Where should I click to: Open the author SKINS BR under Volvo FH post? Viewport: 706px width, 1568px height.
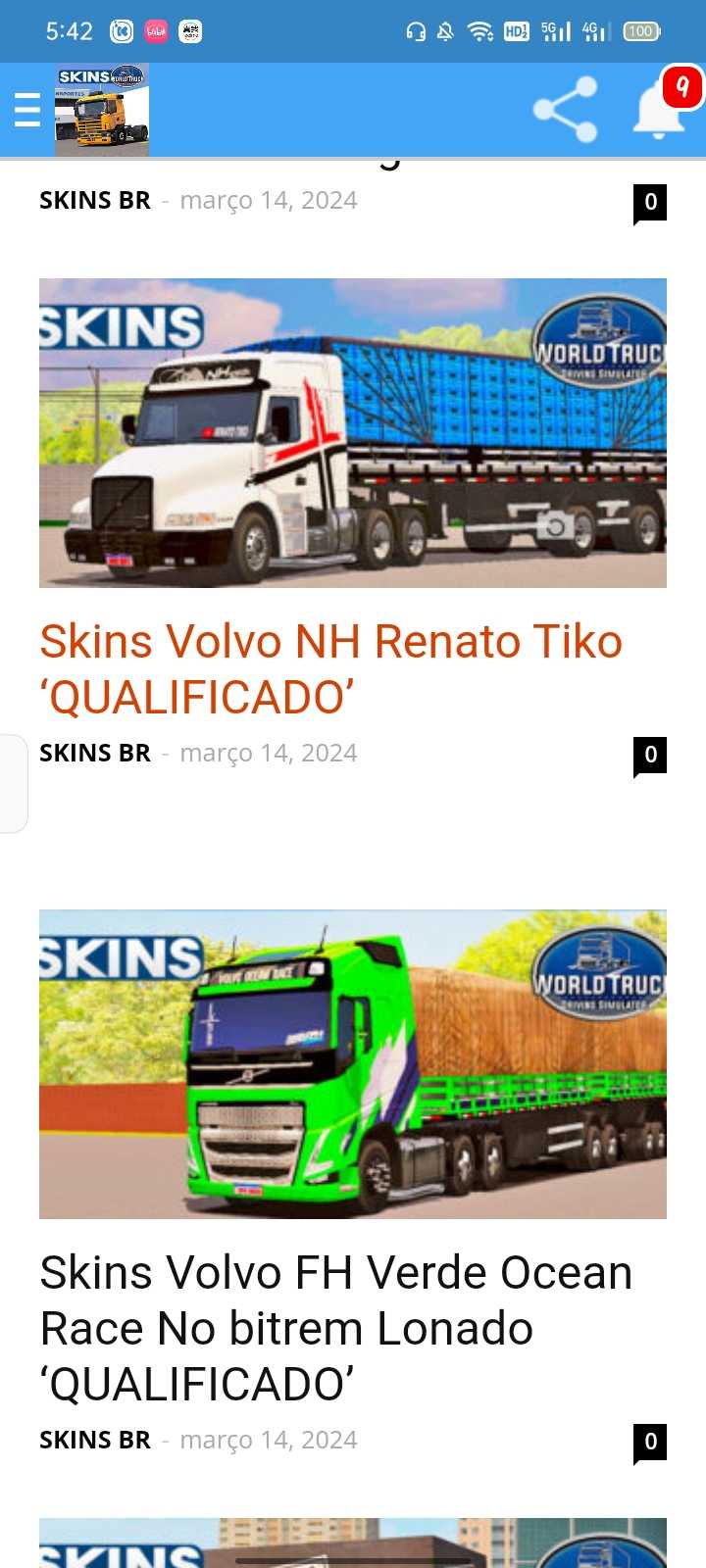[x=95, y=1440]
